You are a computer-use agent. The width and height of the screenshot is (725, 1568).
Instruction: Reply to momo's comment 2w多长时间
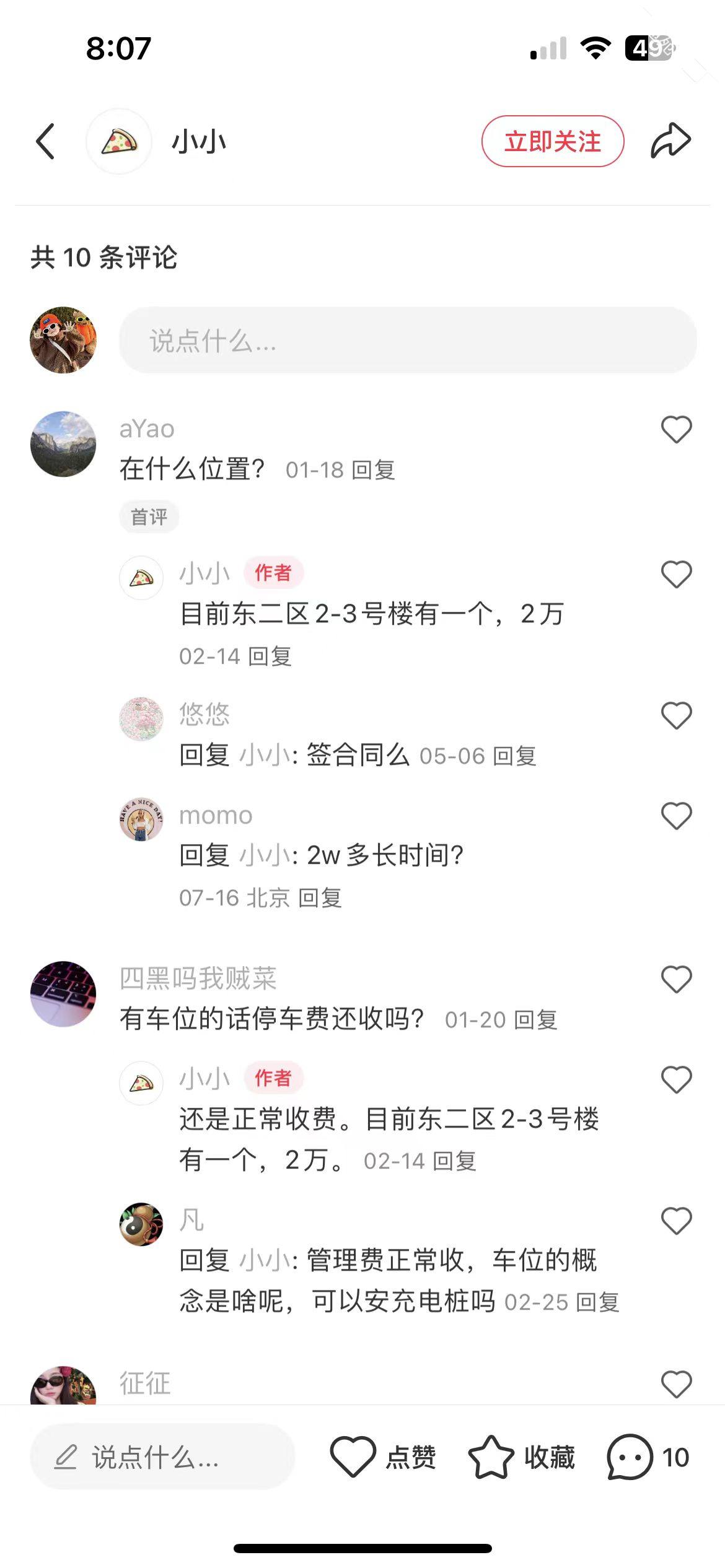tap(320, 897)
